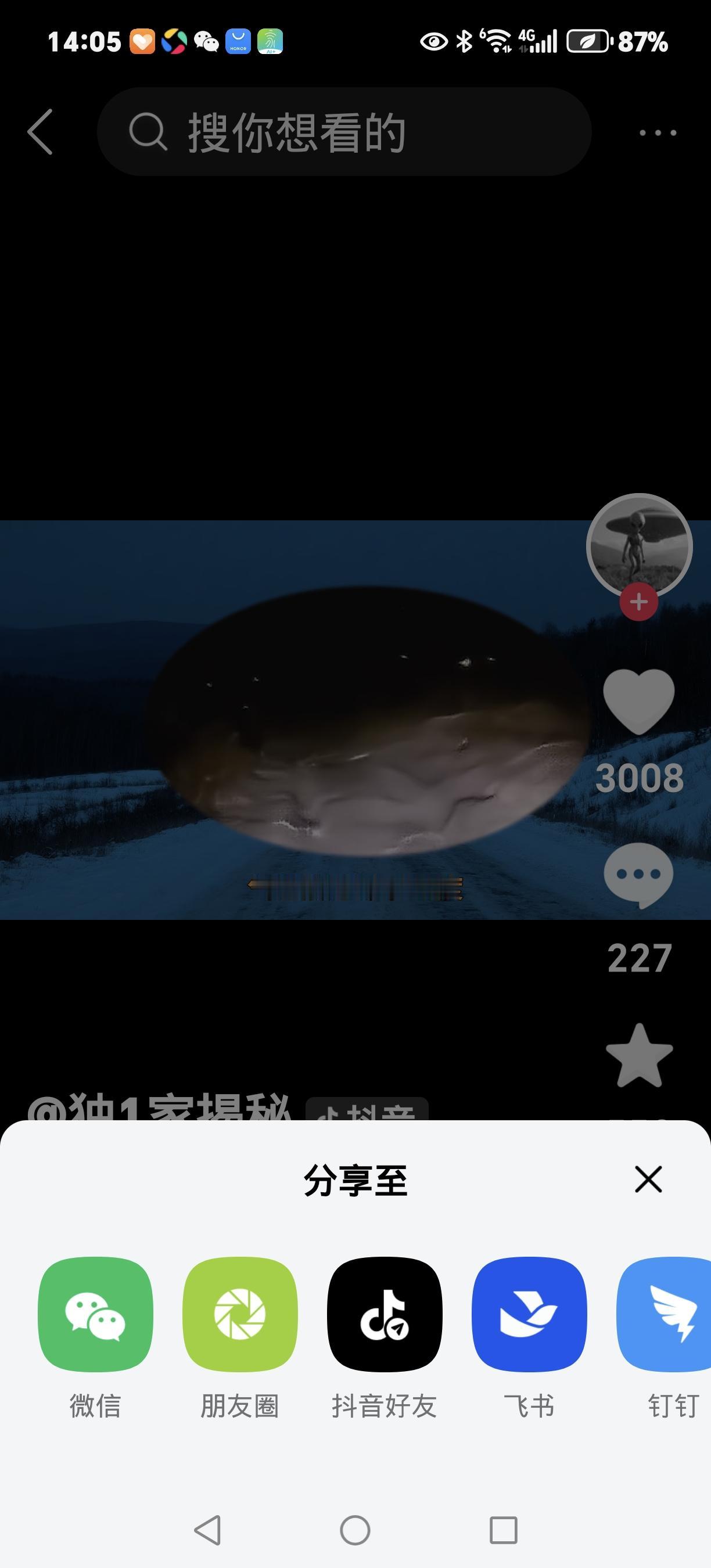Viewport: 711px width, 1568px height.
Task: Tap the battery indicator in status bar
Action: 587,41
